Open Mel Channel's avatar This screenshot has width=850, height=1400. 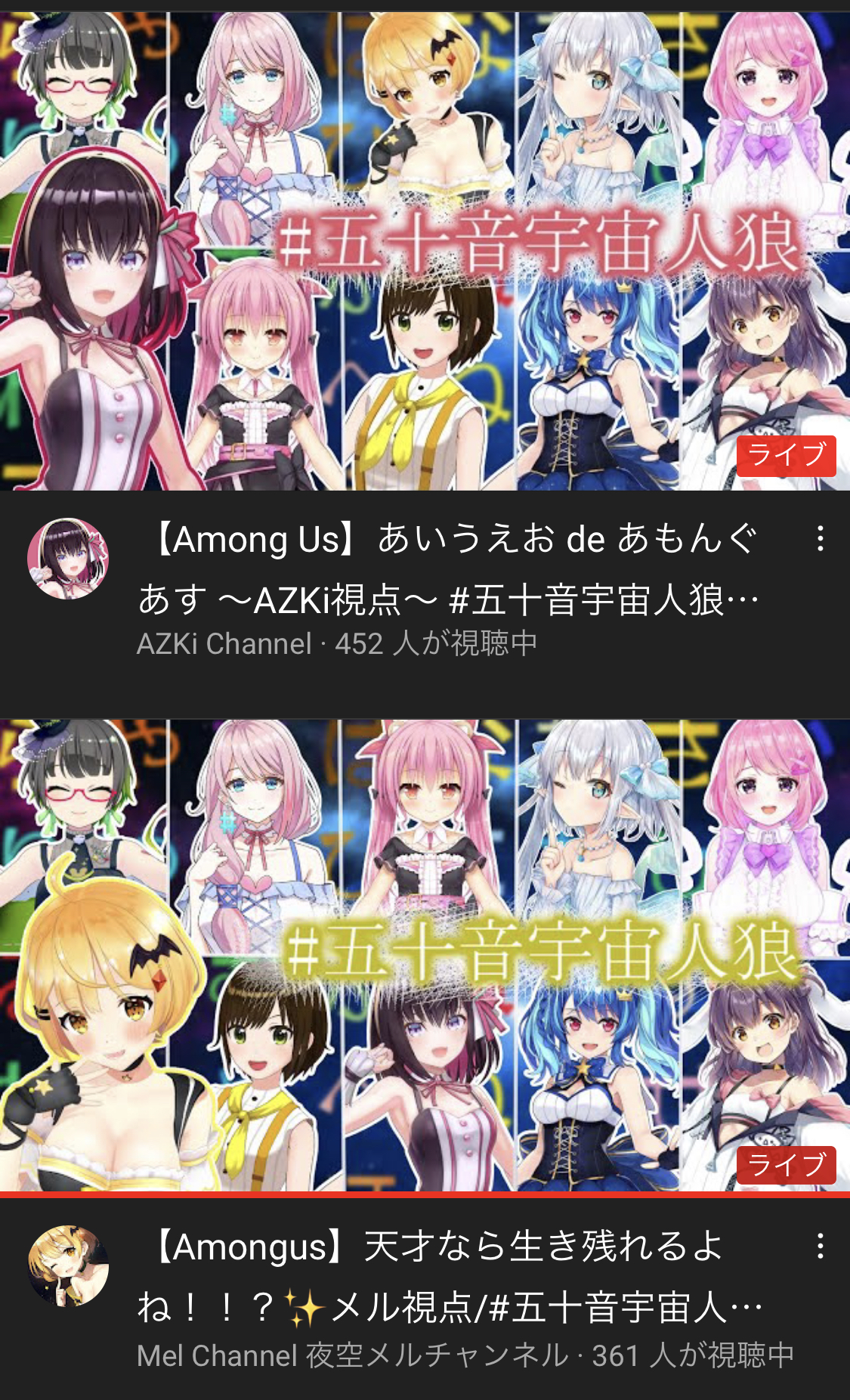pyautogui.click(x=68, y=1265)
